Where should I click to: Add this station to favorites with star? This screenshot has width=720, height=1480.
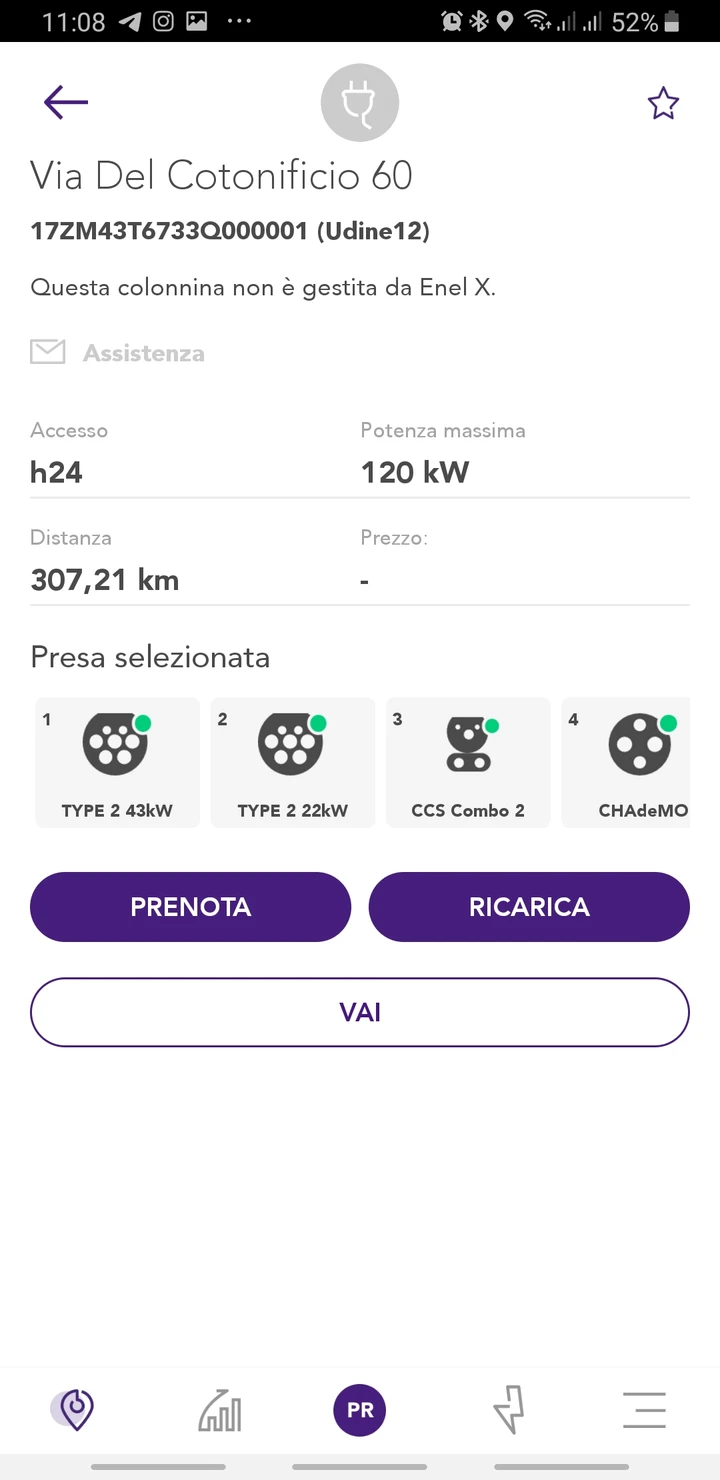pyautogui.click(x=663, y=103)
